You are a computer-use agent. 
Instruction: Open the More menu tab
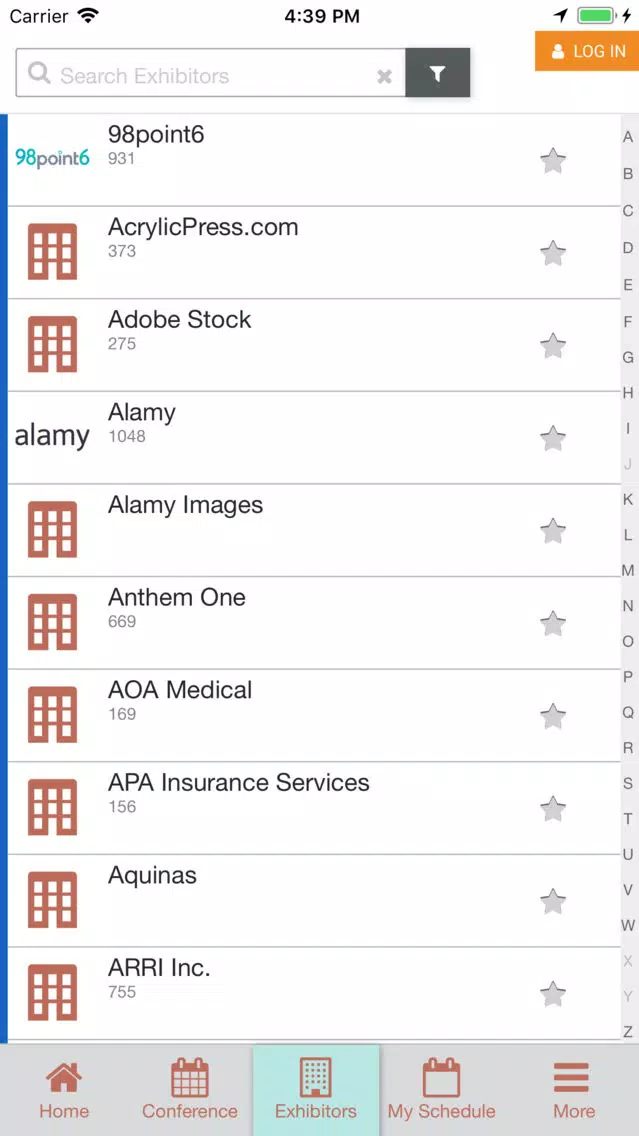pyautogui.click(x=574, y=1090)
